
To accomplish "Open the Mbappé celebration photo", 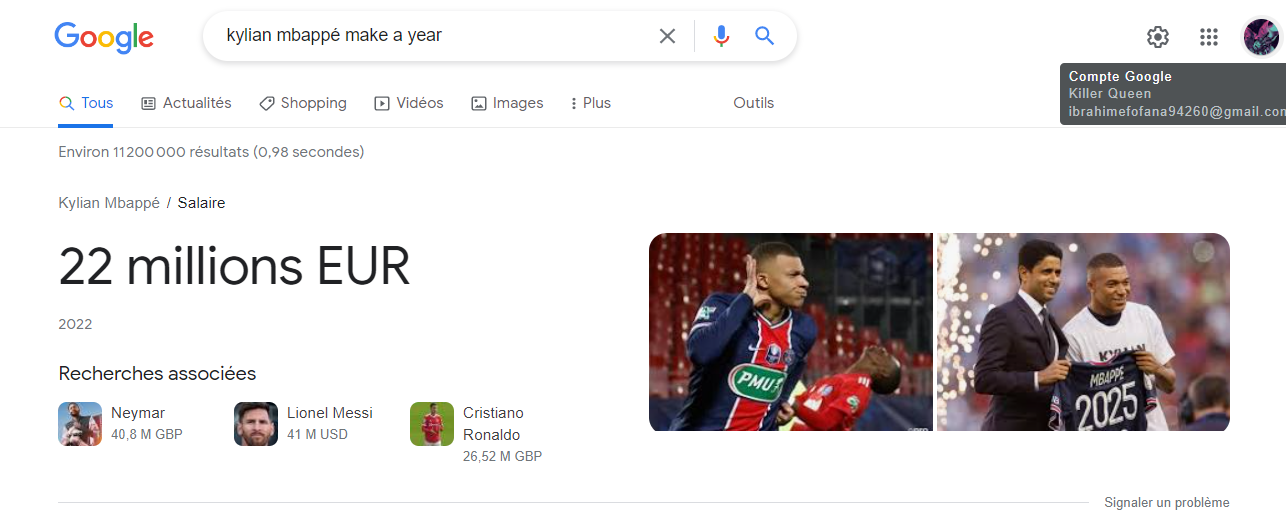I will click(790, 332).
